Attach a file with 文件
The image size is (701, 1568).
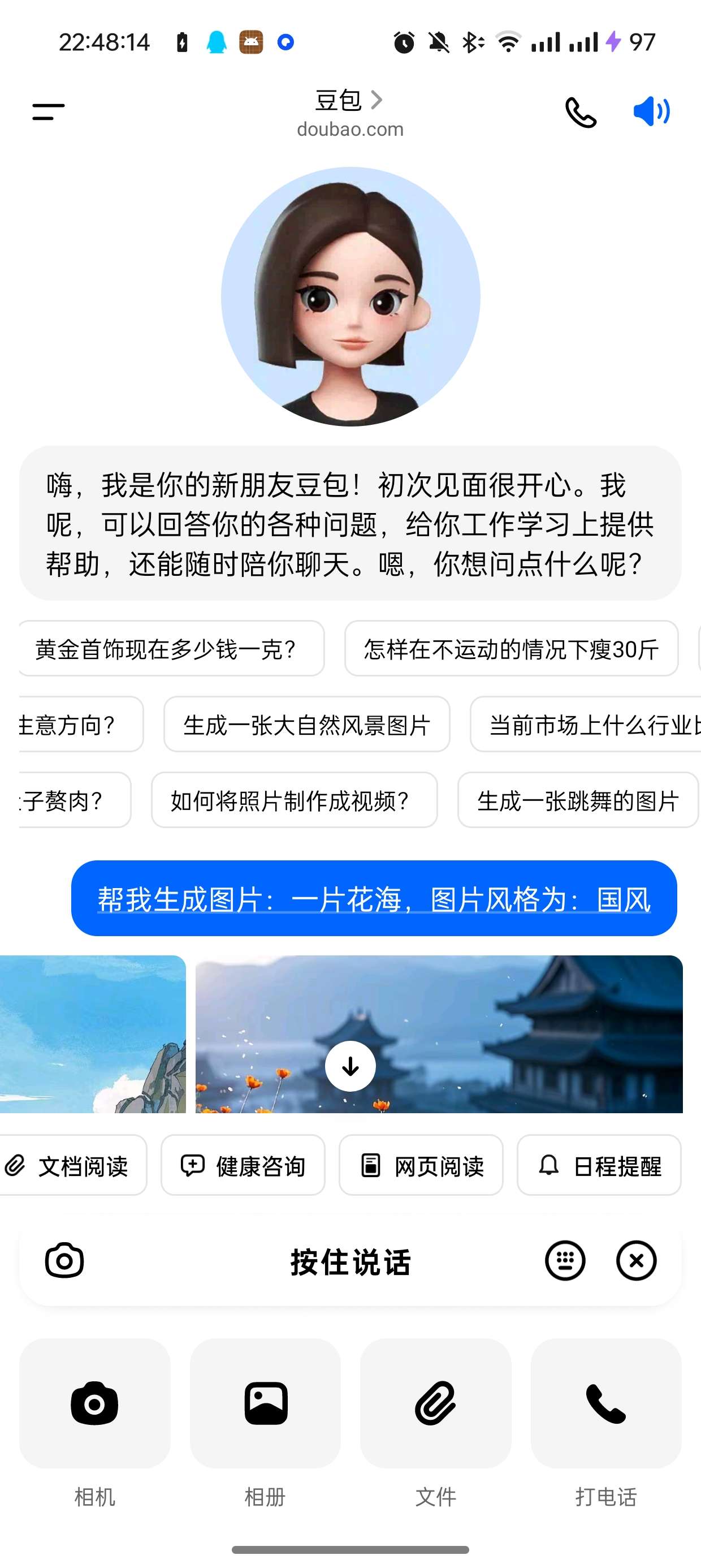tap(436, 1403)
